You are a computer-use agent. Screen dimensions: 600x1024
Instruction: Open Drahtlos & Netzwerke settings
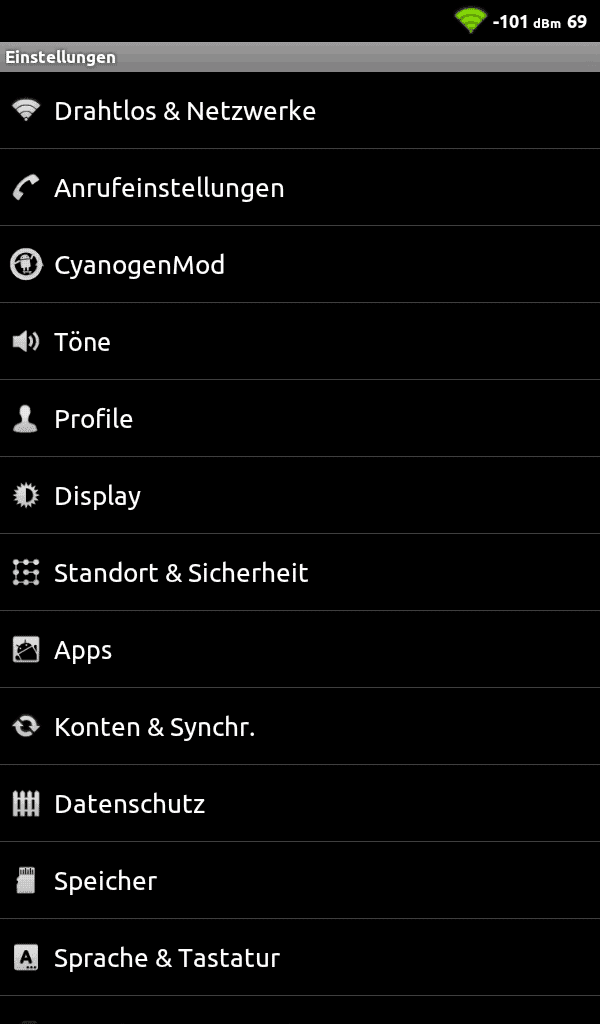tap(300, 110)
